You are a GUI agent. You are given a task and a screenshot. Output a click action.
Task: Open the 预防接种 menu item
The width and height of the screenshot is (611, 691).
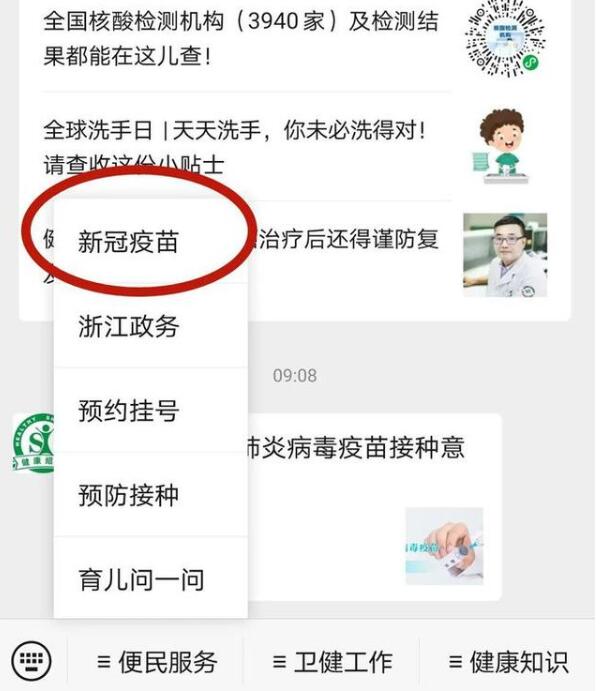pyautogui.click(x=128, y=494)
